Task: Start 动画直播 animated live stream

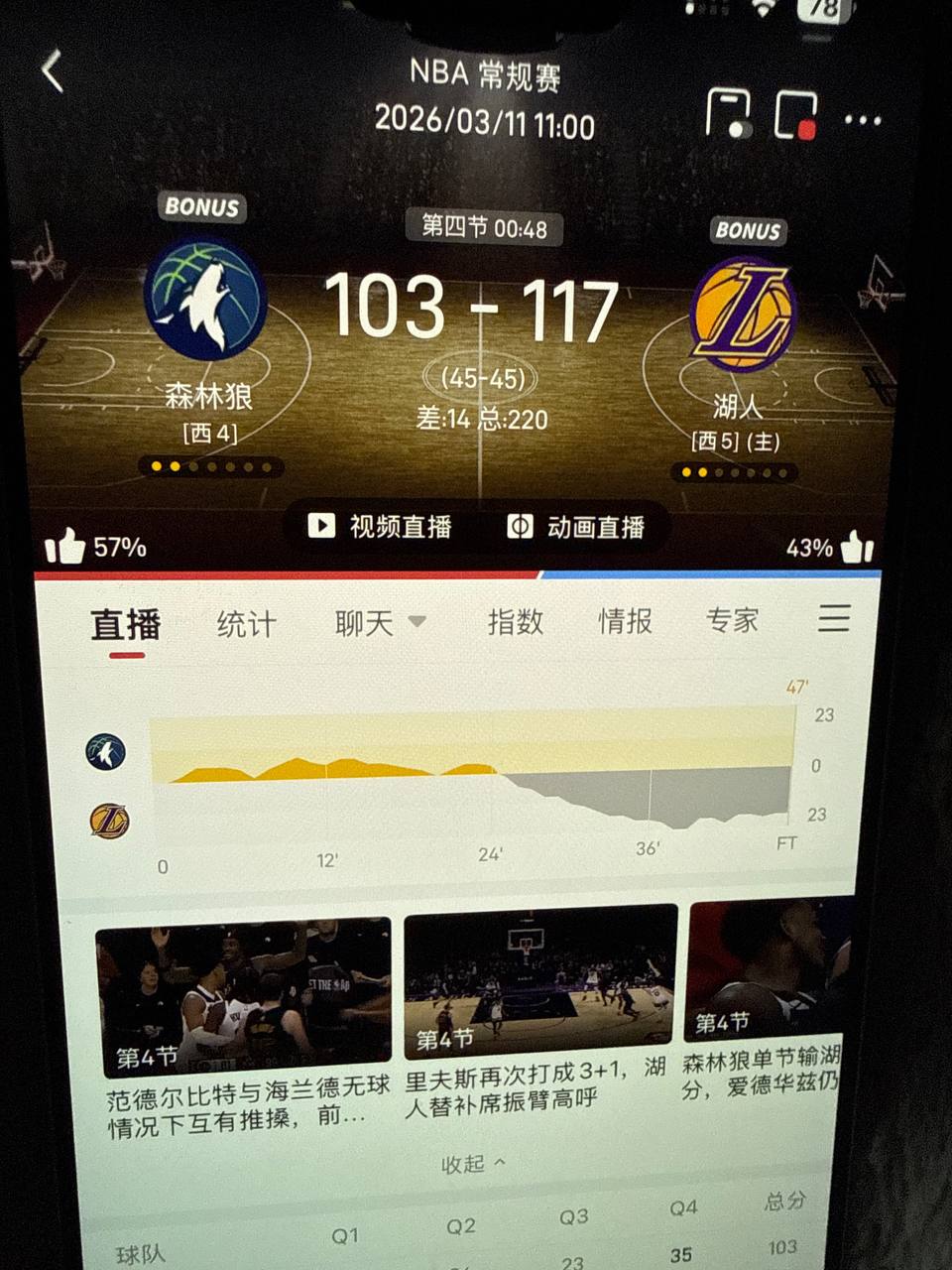Action: [x=576, y=527]
